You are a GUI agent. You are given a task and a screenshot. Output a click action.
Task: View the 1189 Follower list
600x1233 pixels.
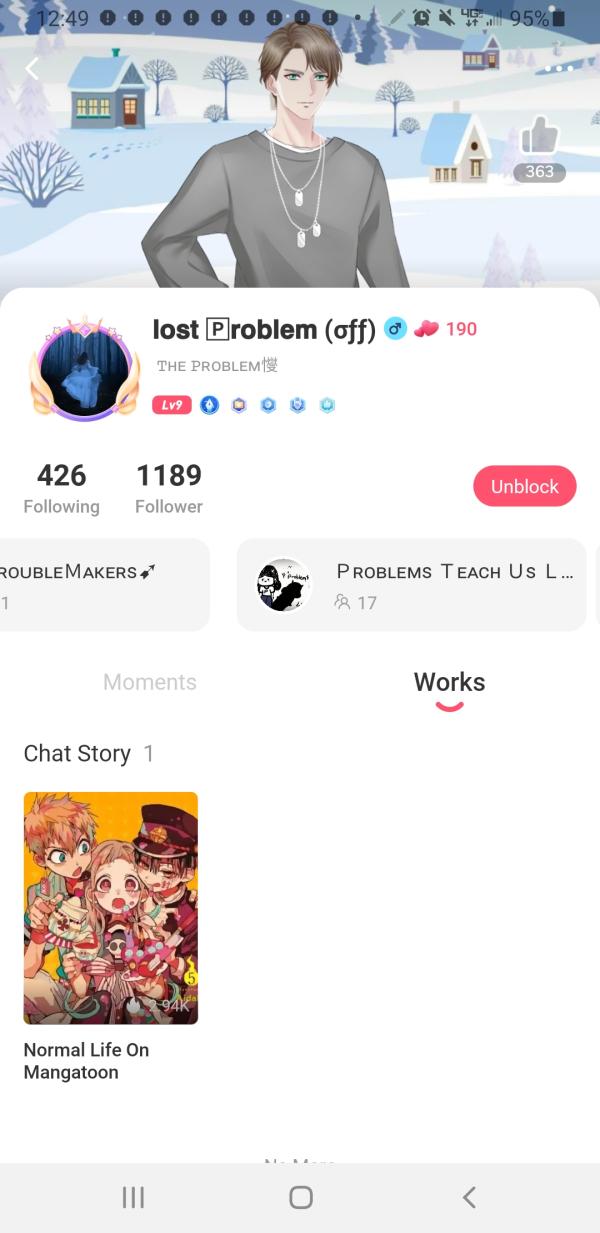tap(169, 488)
